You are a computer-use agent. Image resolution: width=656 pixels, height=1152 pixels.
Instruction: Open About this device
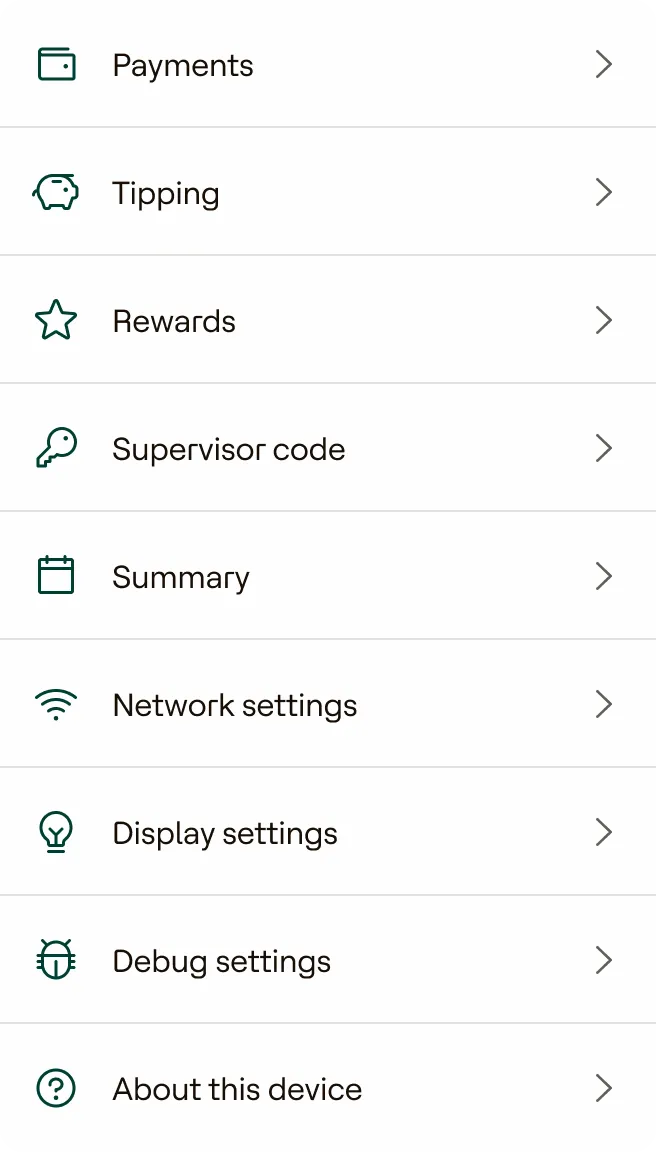click(x=328, y=1087)
